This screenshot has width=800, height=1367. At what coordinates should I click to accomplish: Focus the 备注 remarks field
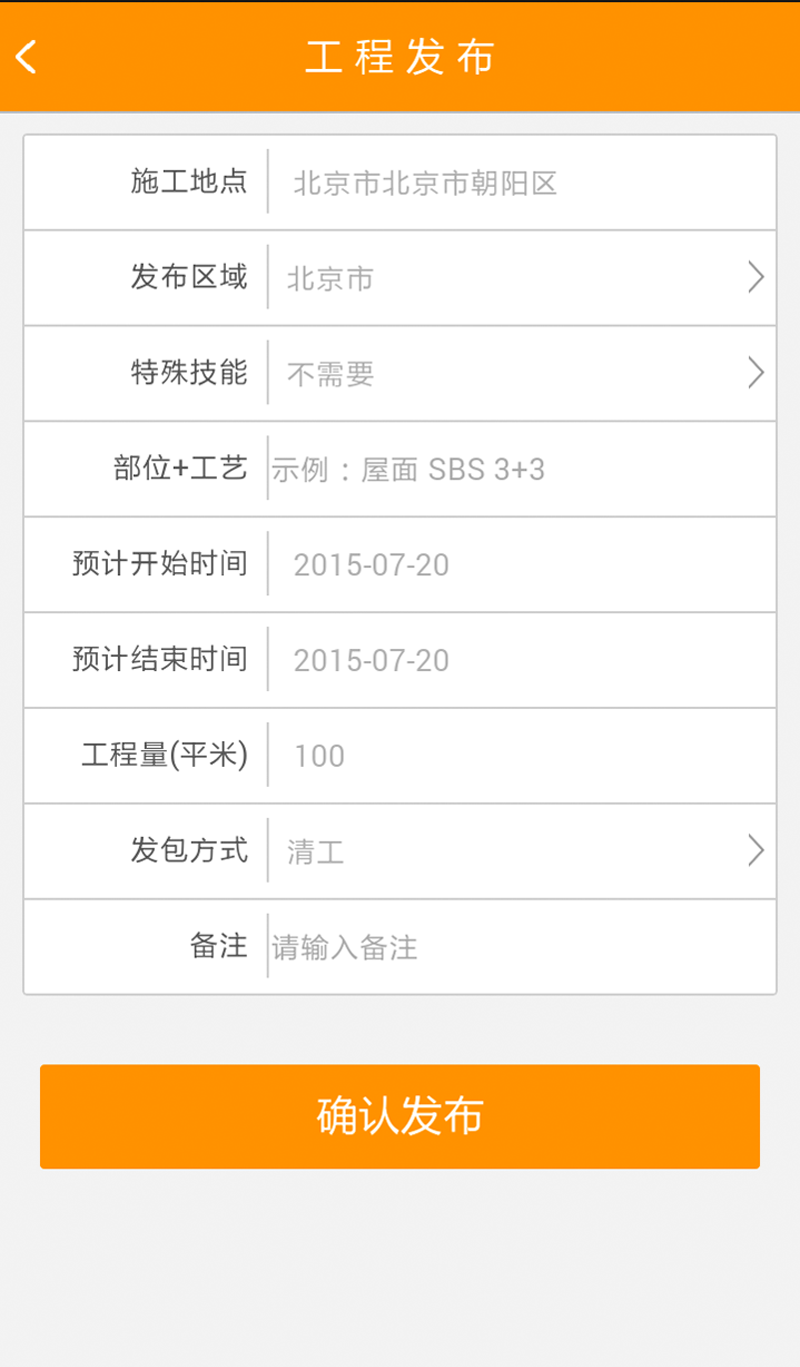[520, 947]
